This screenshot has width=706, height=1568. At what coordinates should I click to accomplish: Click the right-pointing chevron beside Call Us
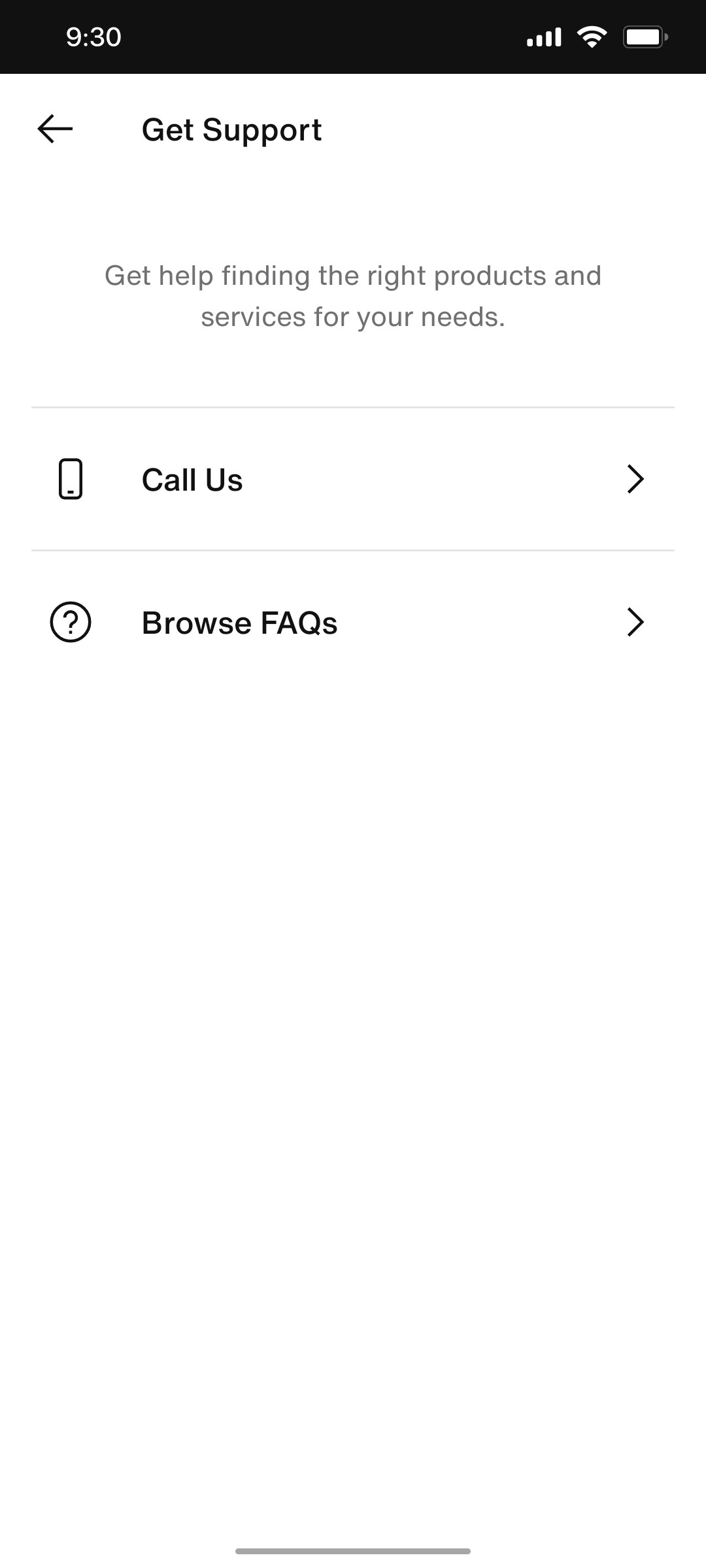pyautogui.click(x=635, y=479)
